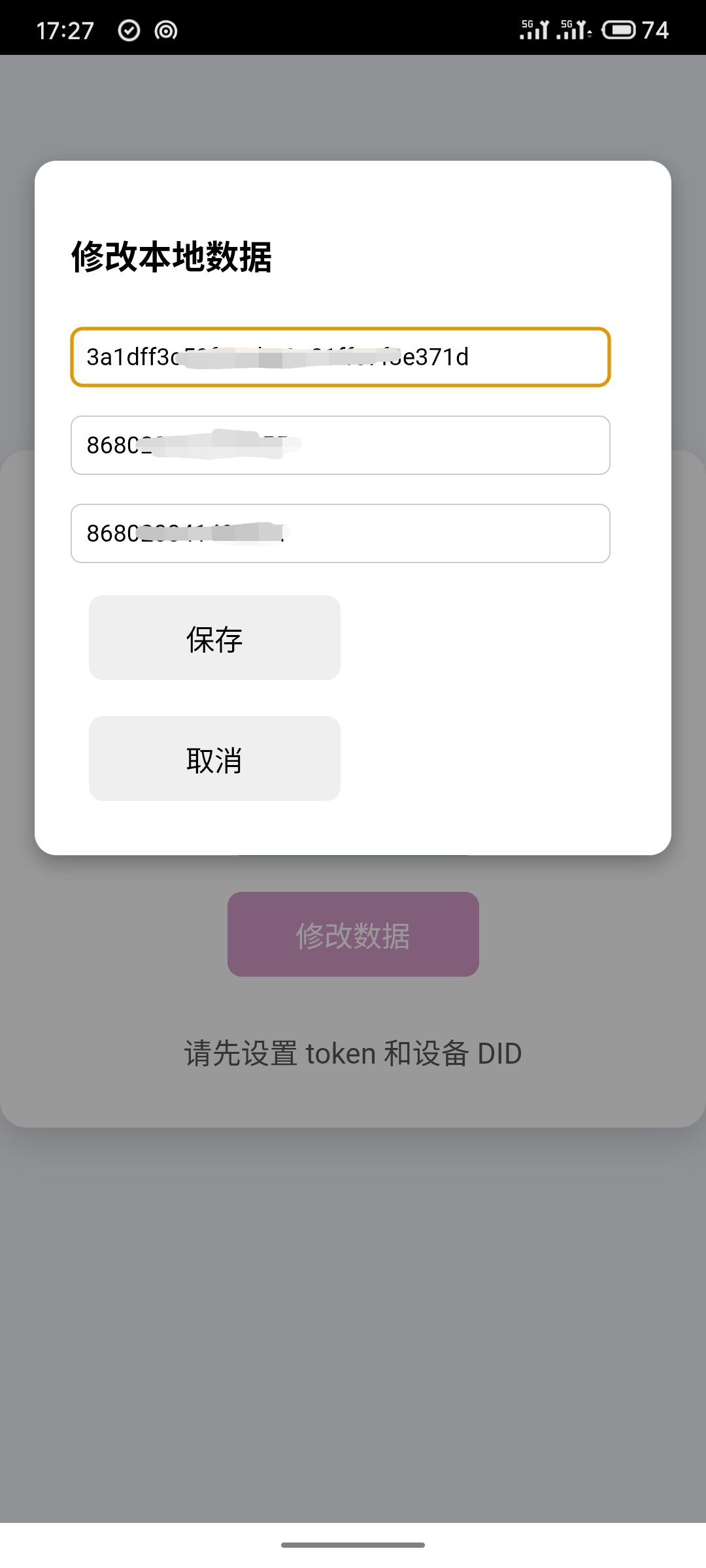Cancel the dialog with 取消
706x1568 pixels.
pos(214,759)
